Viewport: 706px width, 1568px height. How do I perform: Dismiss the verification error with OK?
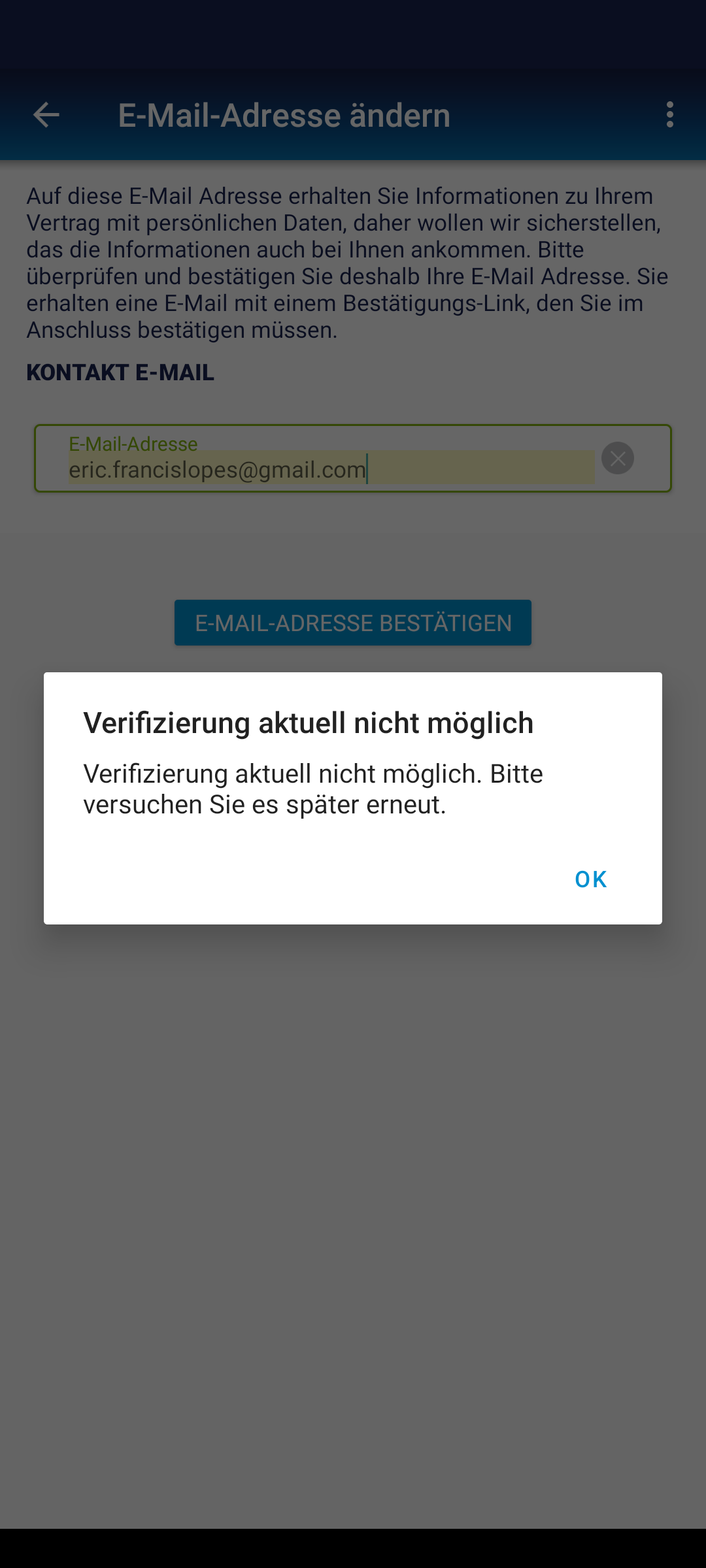[x=591, y=879]
